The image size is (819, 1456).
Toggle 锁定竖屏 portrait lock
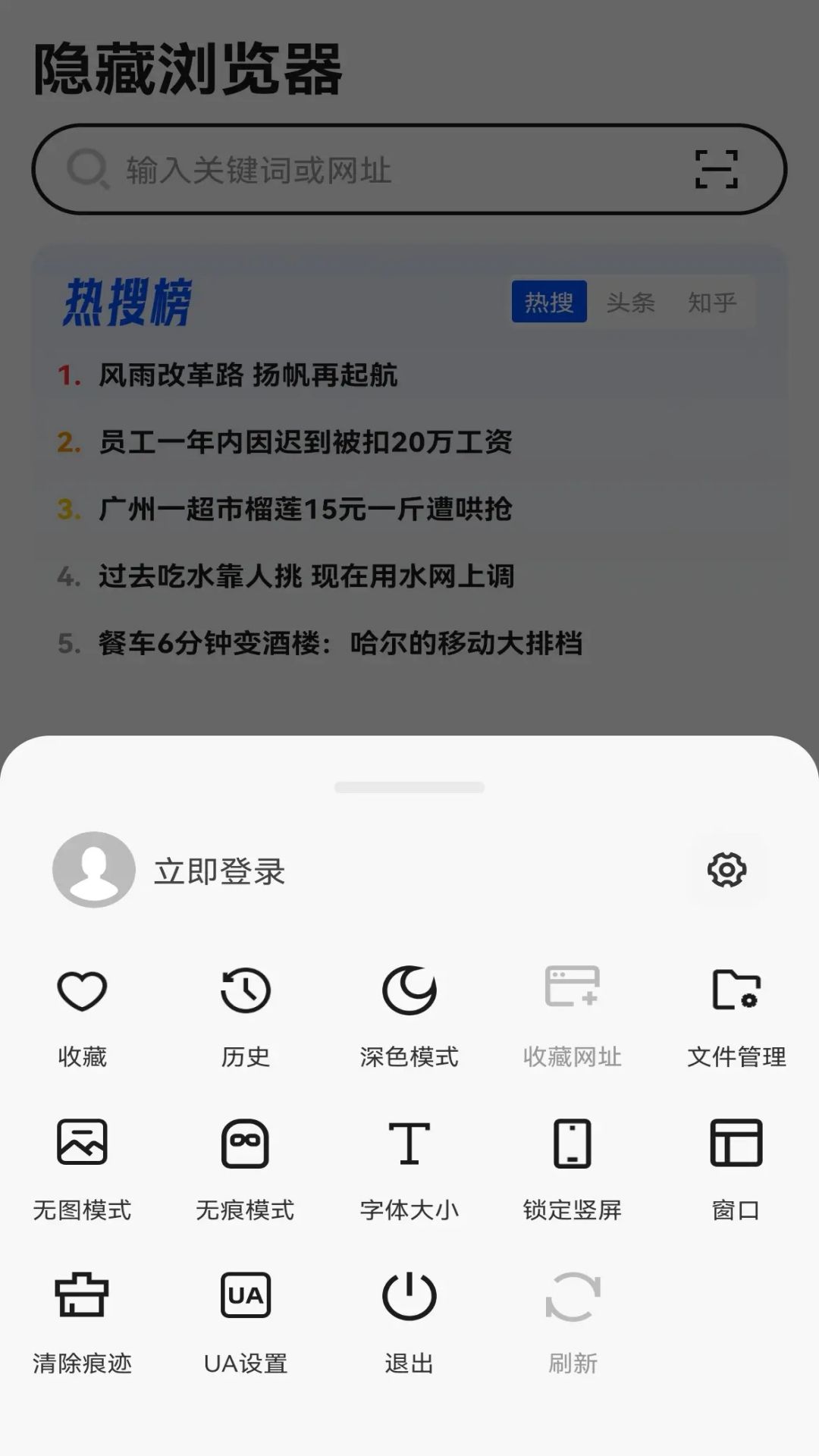coord(572,1168)
